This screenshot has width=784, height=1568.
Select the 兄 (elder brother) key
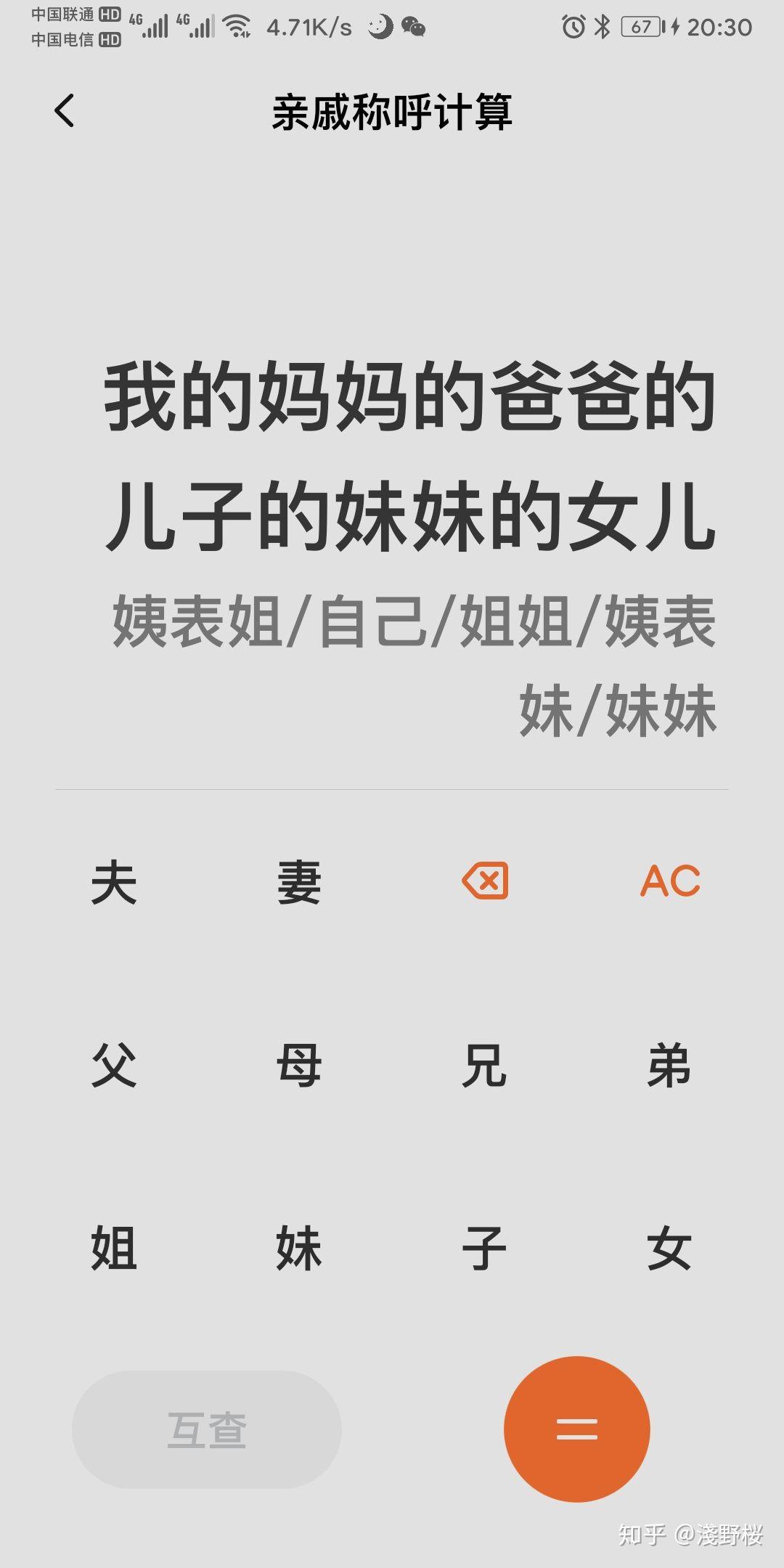point(484,1065)
